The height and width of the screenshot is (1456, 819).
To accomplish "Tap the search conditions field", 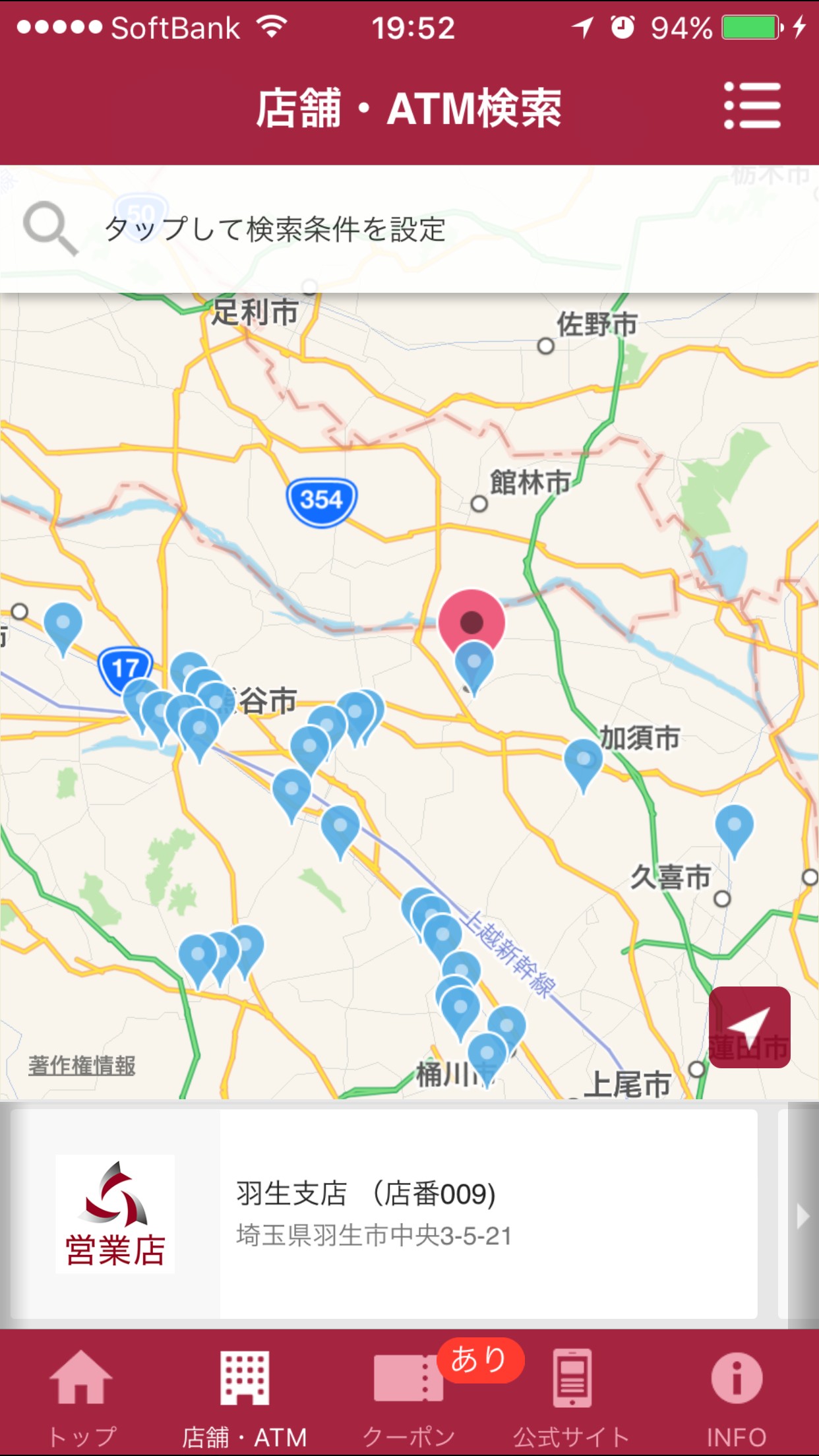I will [x=409, y=229].
